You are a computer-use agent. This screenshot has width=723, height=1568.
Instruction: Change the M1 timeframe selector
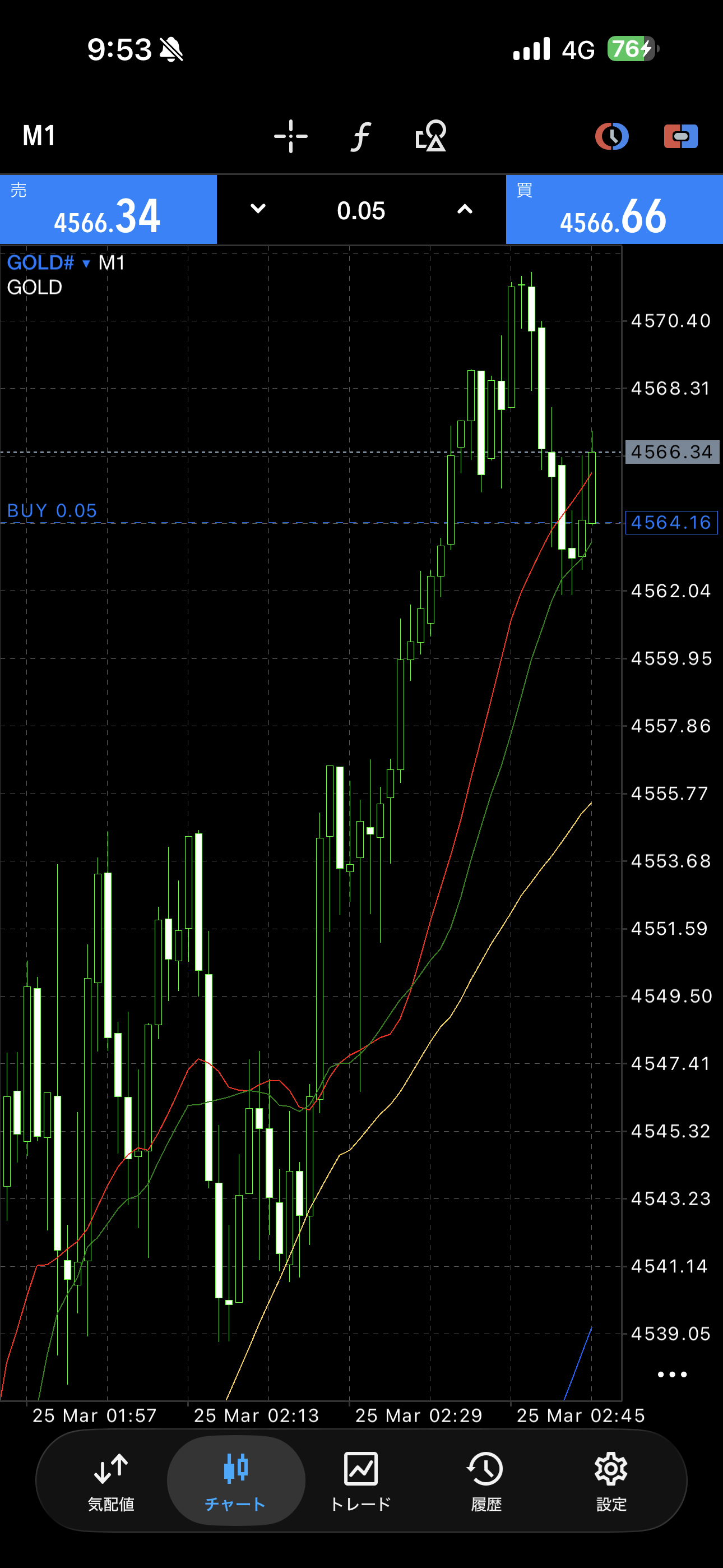tap(39, 136)
